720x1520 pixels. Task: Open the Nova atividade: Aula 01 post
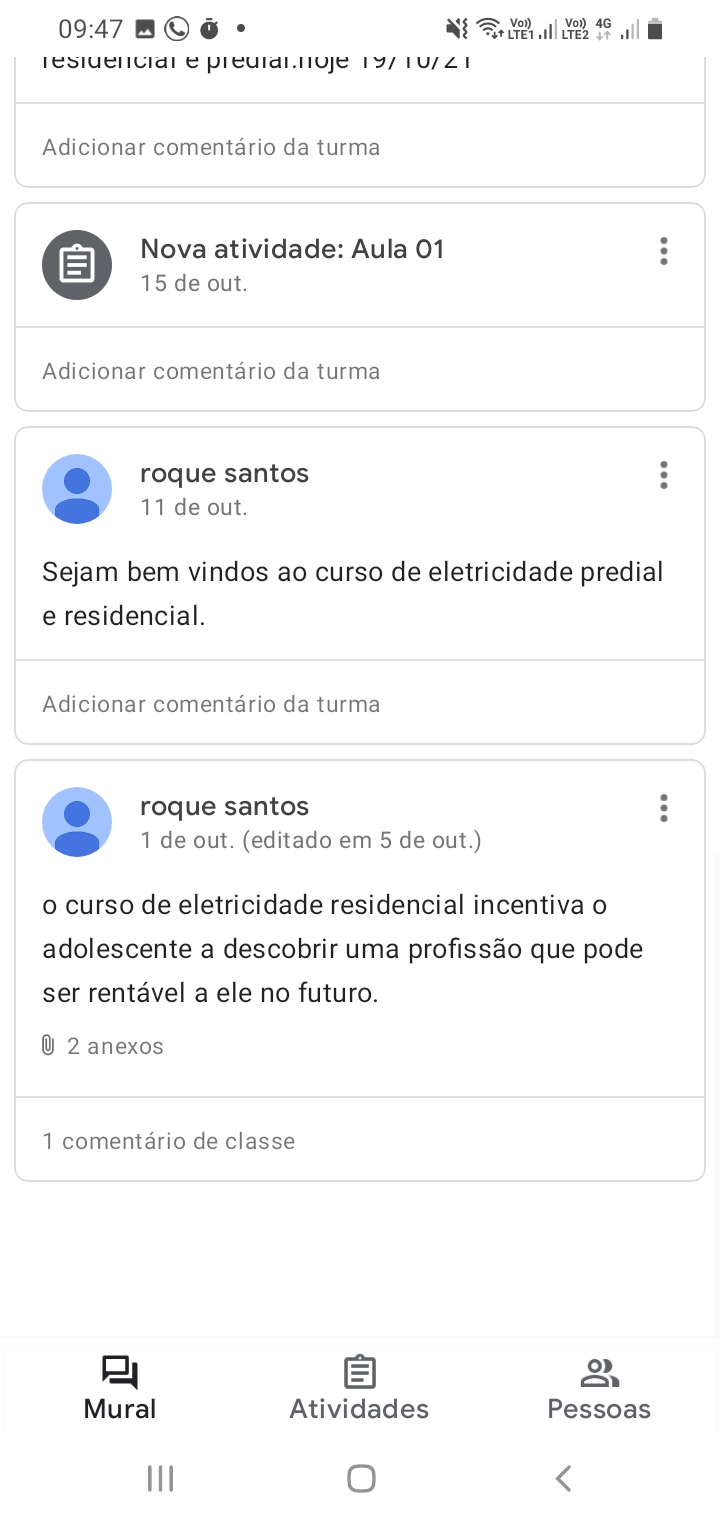[x=292, y=249]
